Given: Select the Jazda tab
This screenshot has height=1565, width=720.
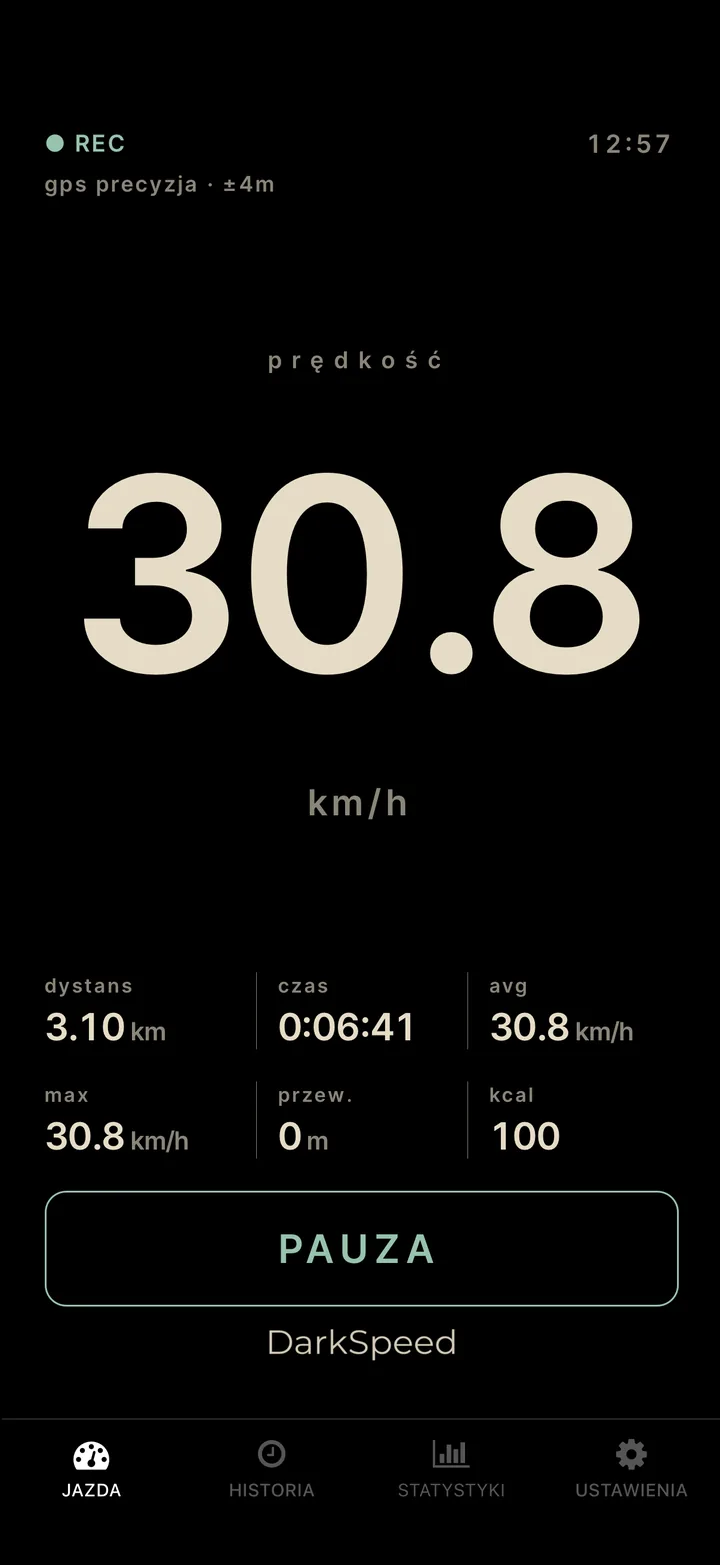Looking at the screenshot, I should pyautogui.click(x=91, y=1469).
